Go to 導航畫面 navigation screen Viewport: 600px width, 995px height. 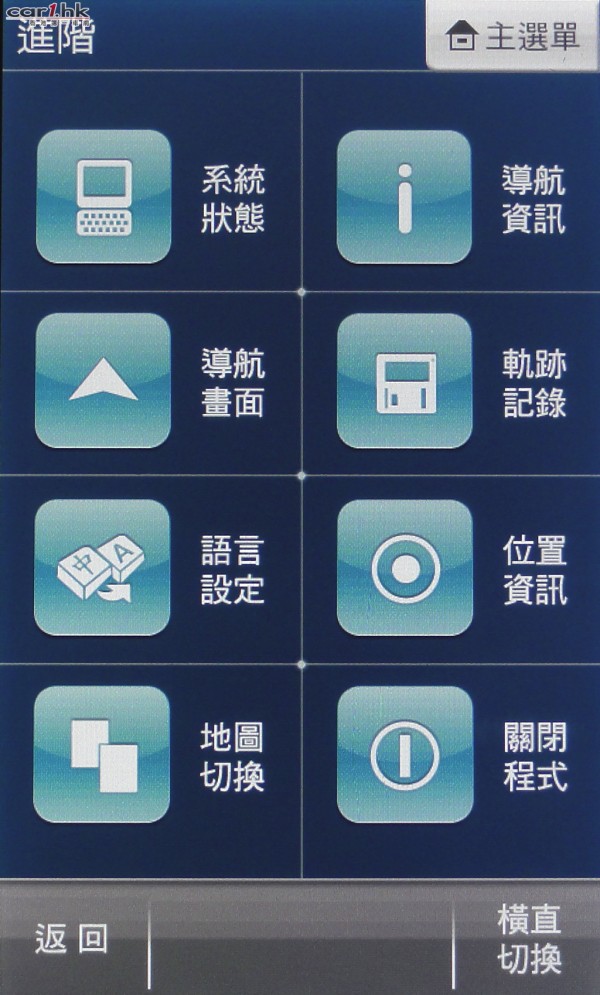104,381
